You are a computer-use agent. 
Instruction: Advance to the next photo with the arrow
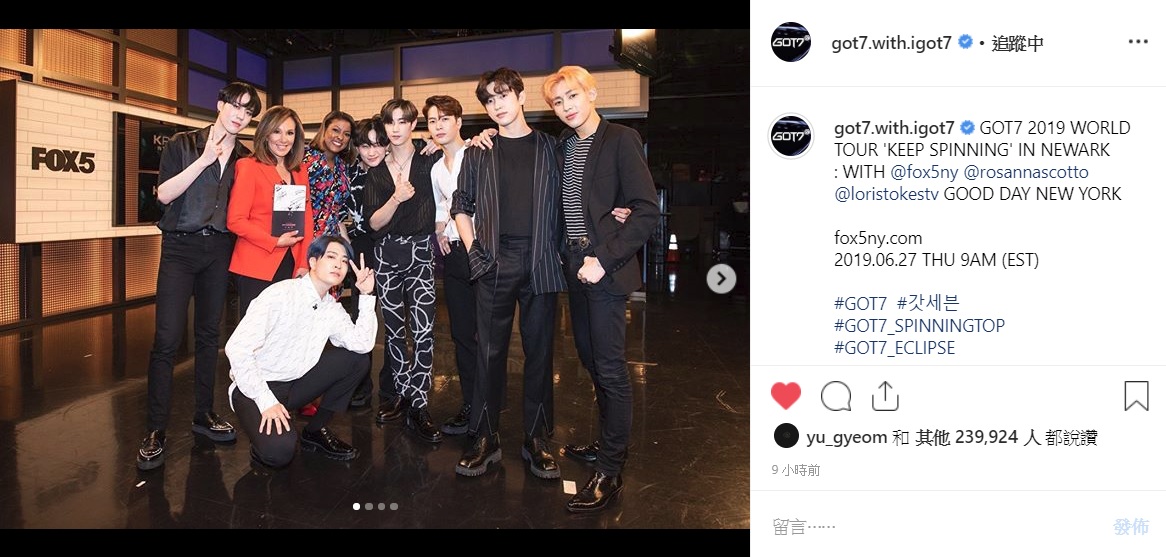[x=721, y=279]
